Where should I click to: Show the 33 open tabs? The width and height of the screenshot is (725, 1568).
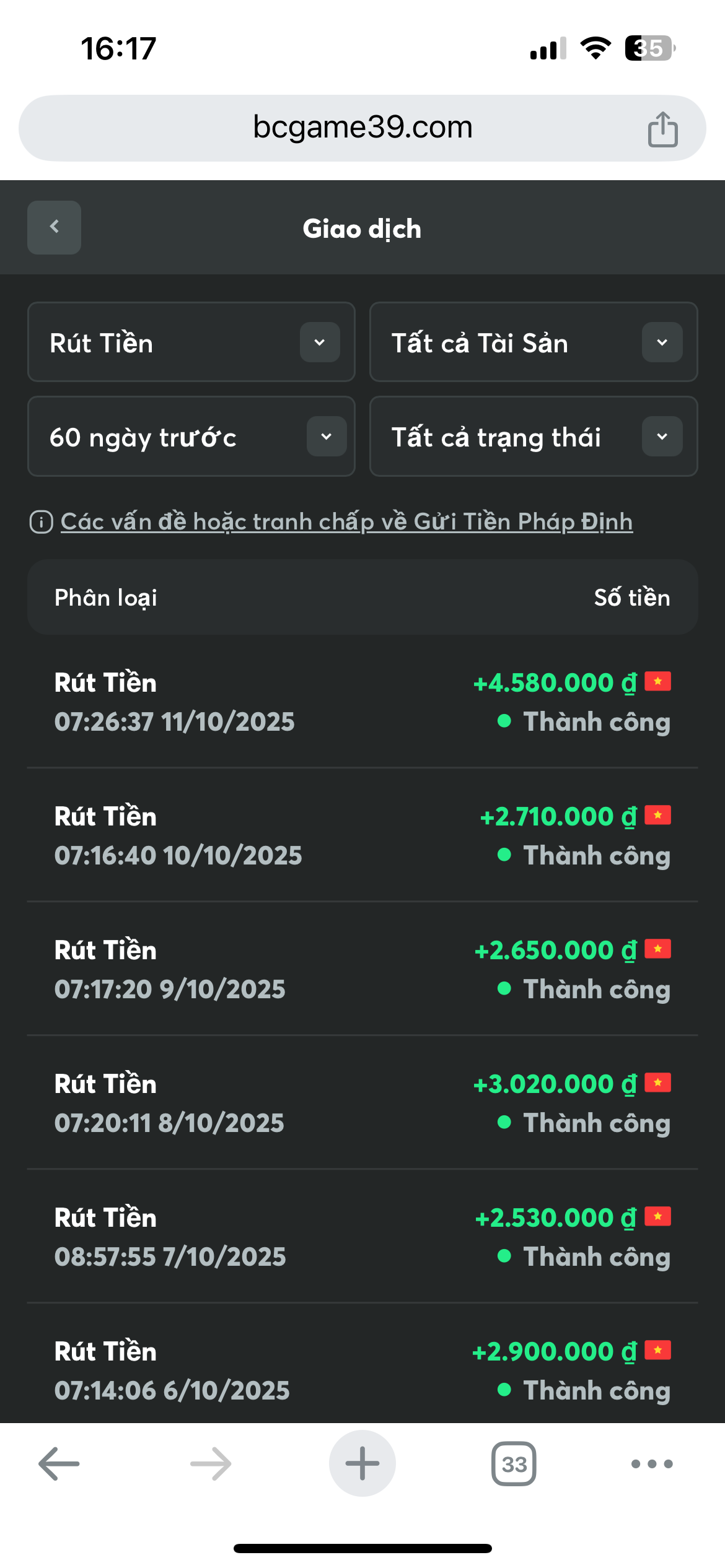(x=514, y=1463)
